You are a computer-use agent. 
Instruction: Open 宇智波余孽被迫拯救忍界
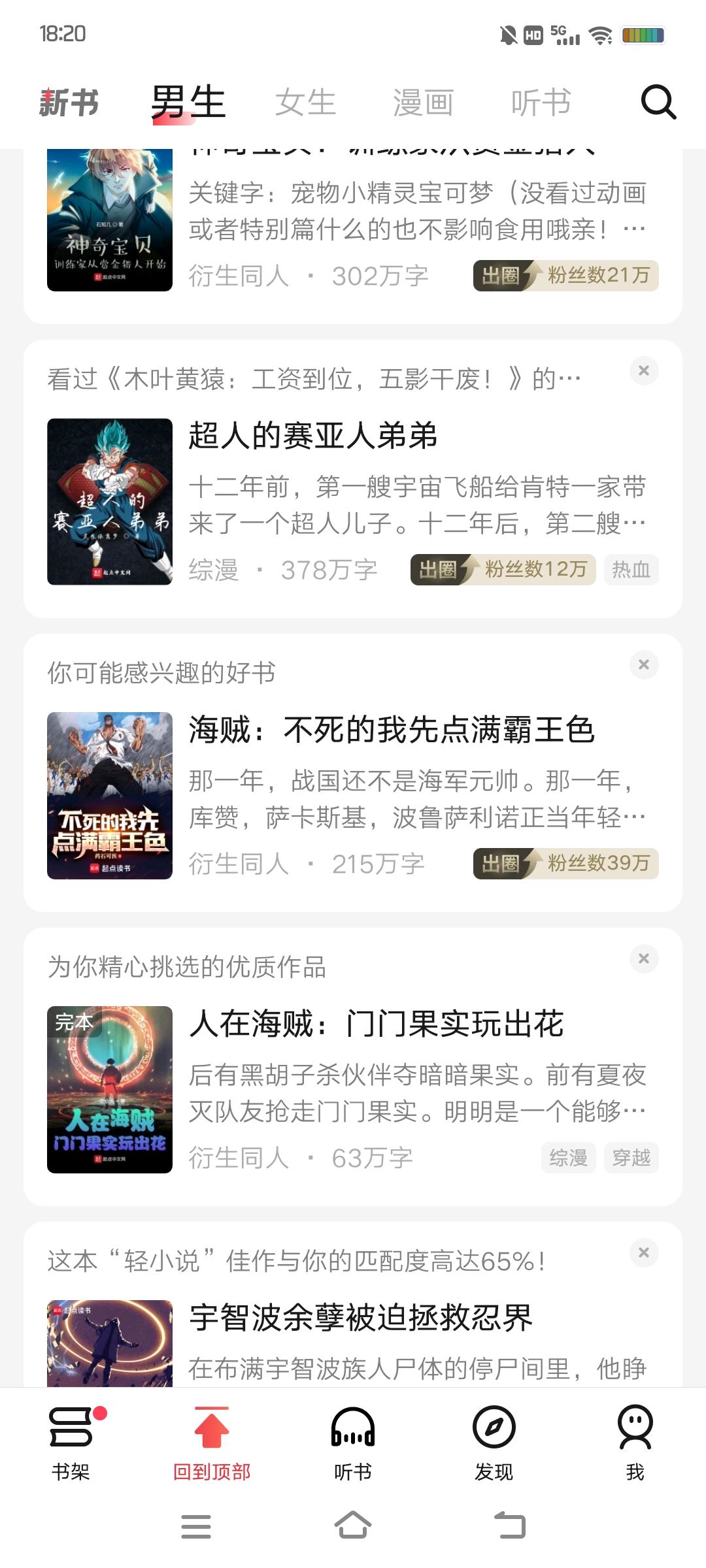coord(361,1317)
